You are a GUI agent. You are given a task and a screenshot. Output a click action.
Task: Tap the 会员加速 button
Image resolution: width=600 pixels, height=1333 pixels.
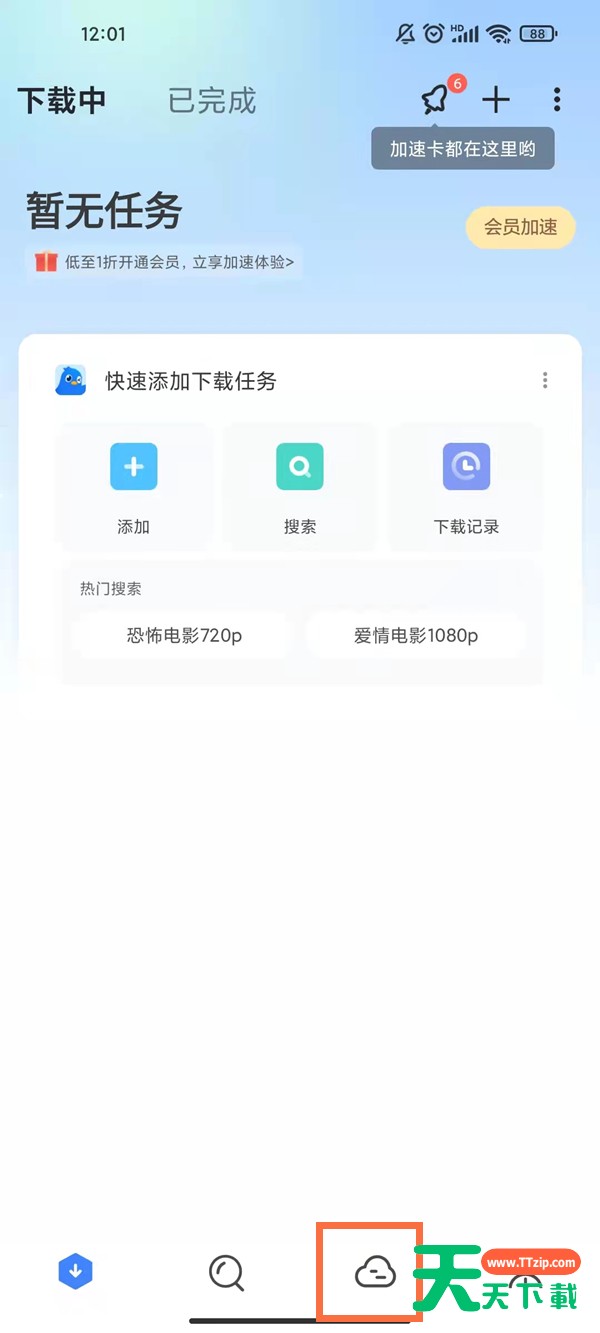tap(521, 227)
